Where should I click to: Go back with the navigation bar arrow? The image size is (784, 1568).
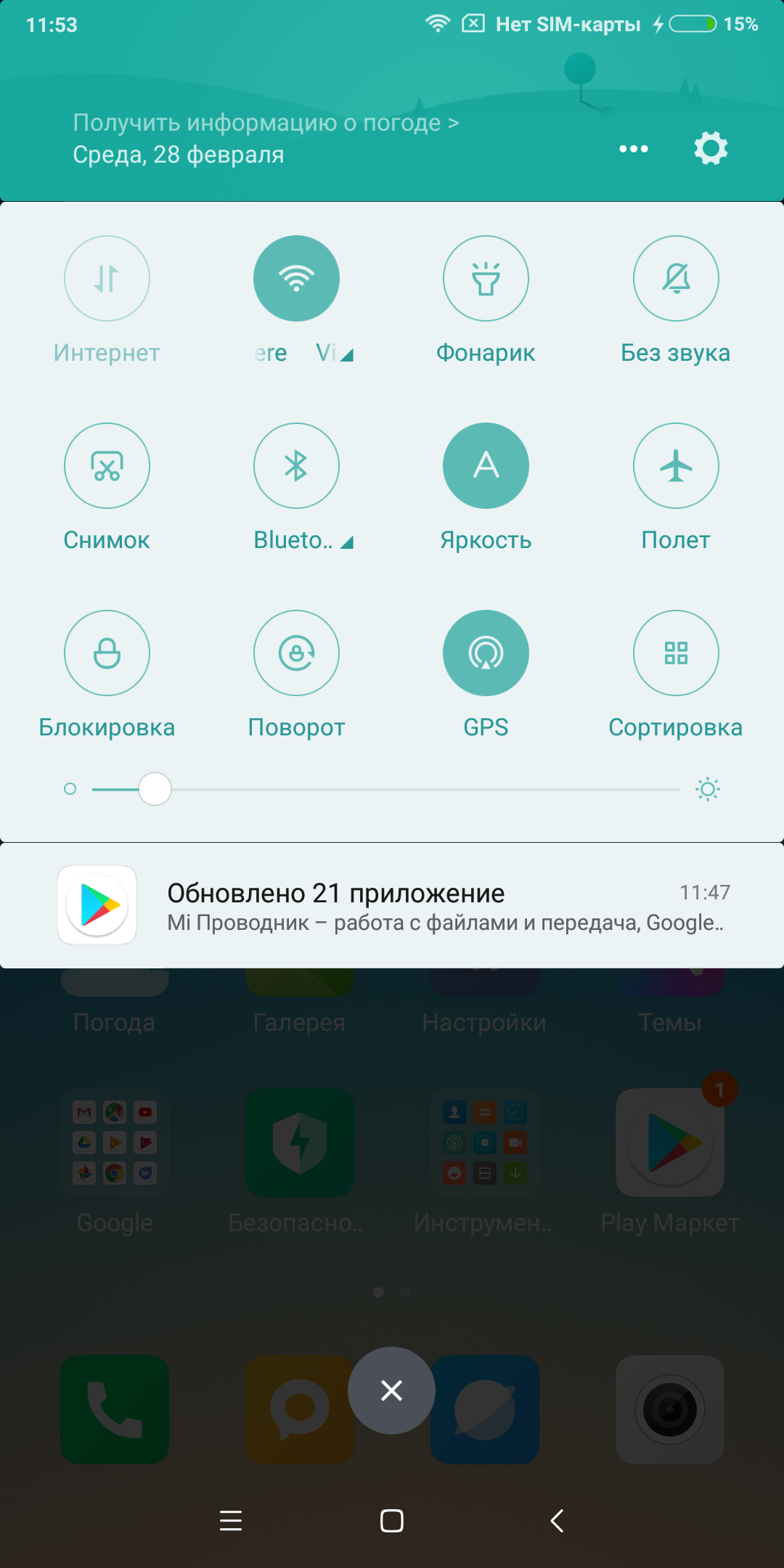coord(557,1520)
